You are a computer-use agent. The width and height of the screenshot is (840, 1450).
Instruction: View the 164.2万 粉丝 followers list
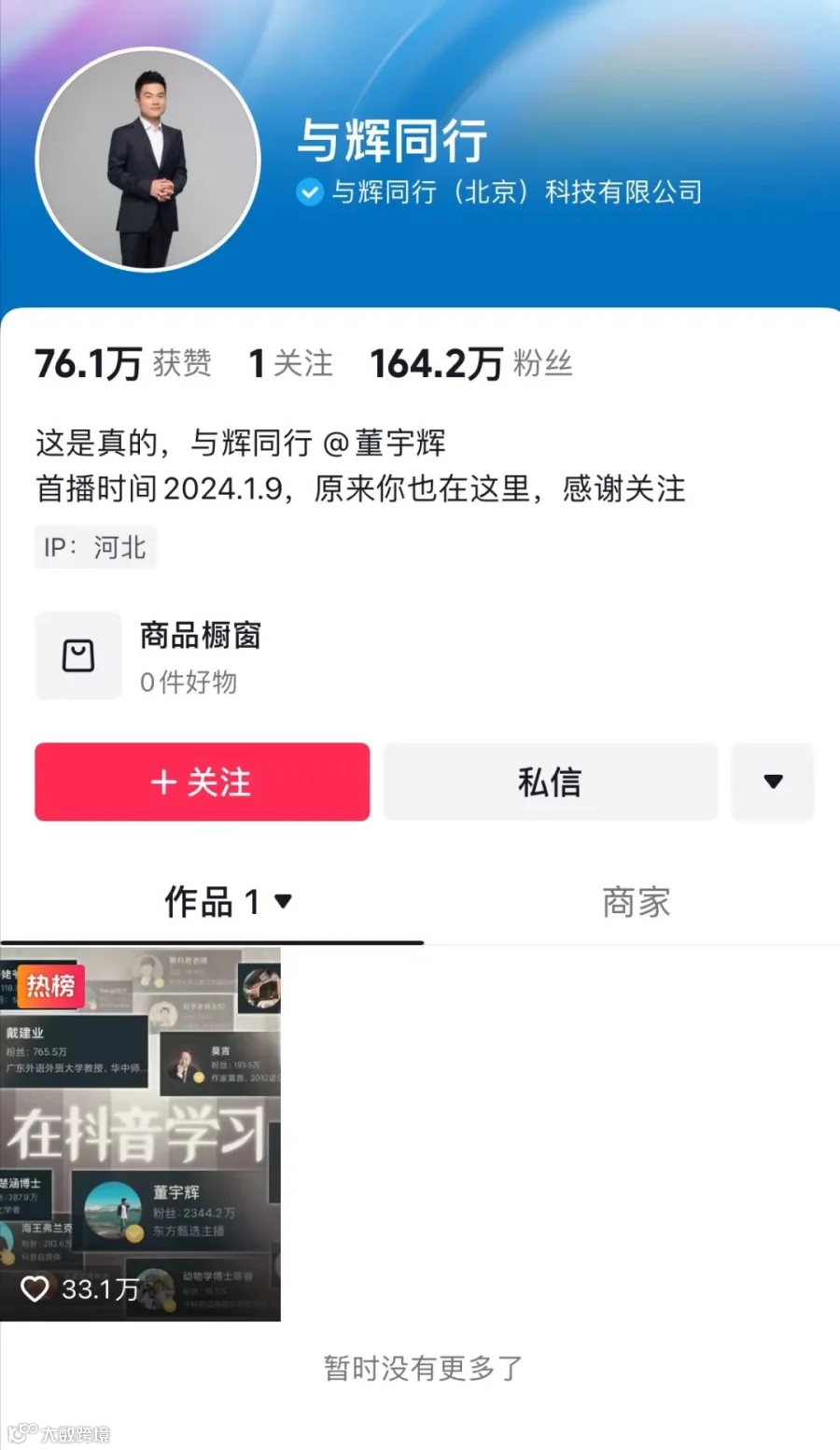[x=471, y=363]
